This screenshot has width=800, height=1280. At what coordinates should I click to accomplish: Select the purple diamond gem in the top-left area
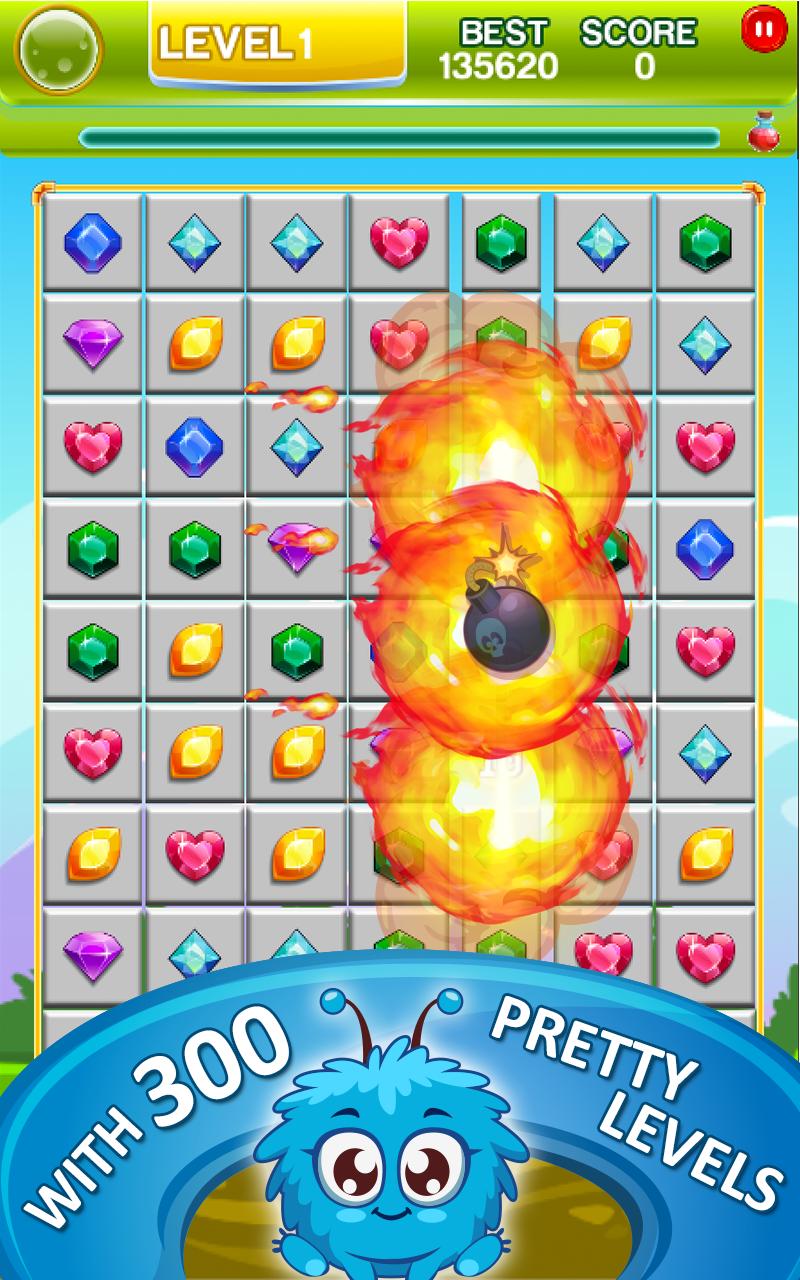(x=93, y=343)
